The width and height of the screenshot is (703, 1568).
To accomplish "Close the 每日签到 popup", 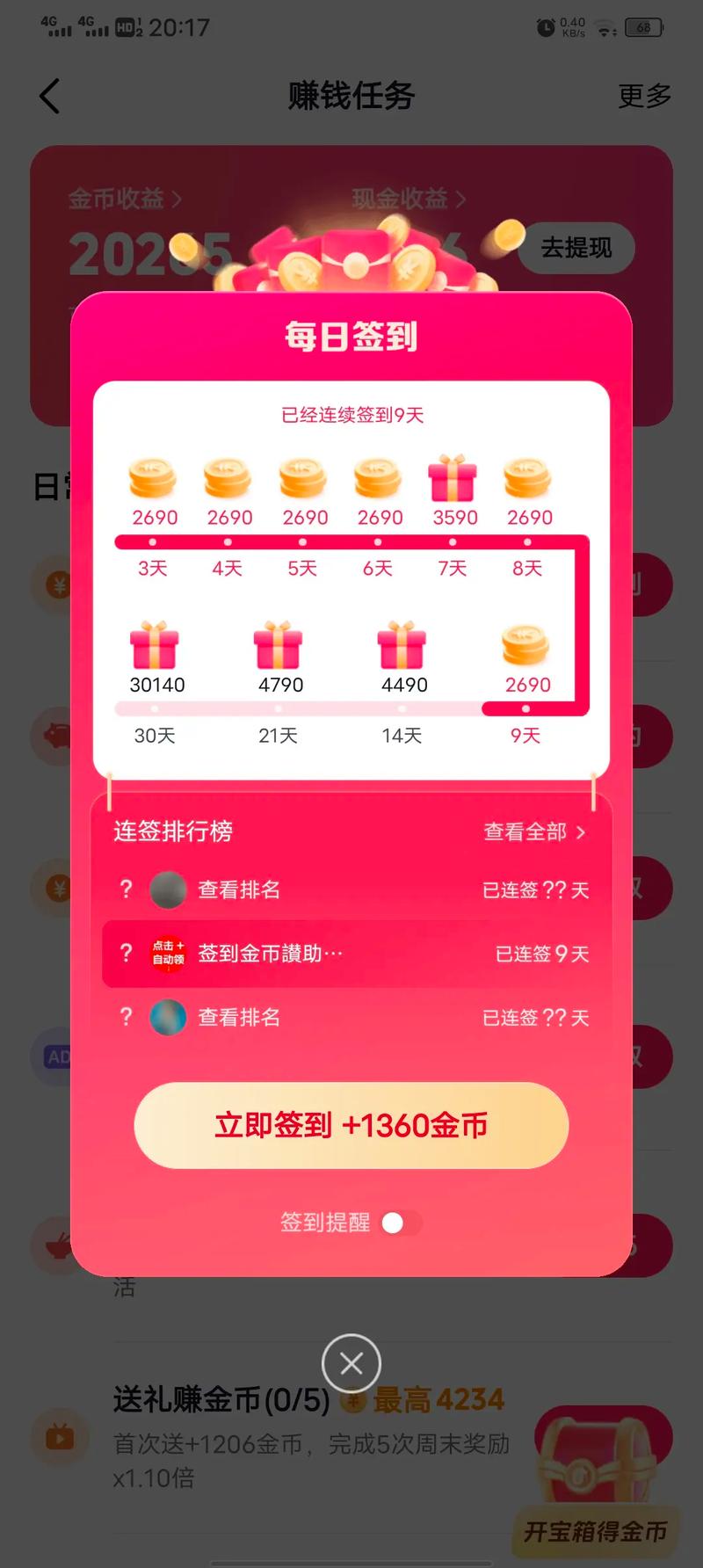I will (x=351, y=1363).
